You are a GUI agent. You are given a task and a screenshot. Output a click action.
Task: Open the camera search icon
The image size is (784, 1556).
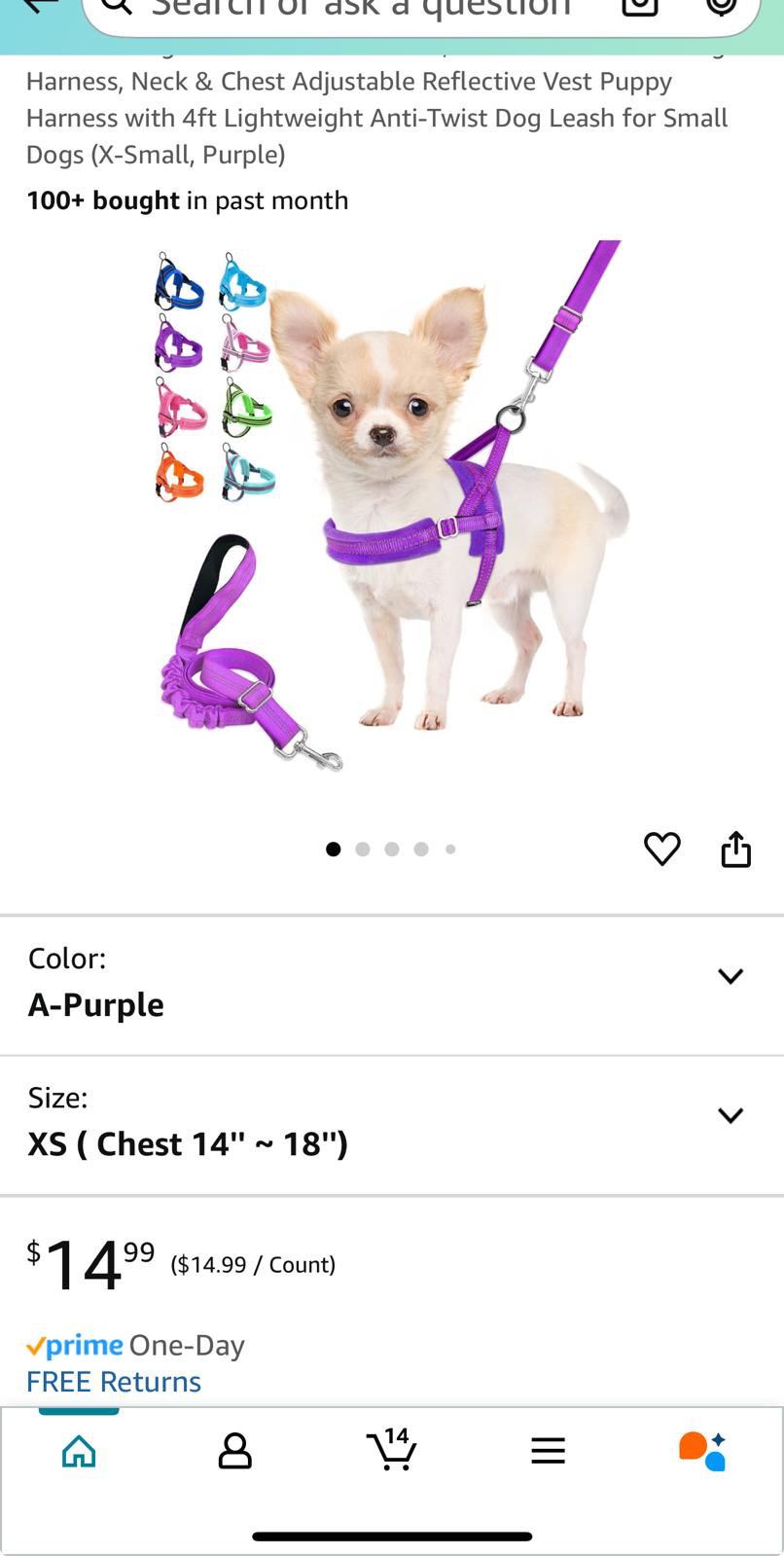640,8
